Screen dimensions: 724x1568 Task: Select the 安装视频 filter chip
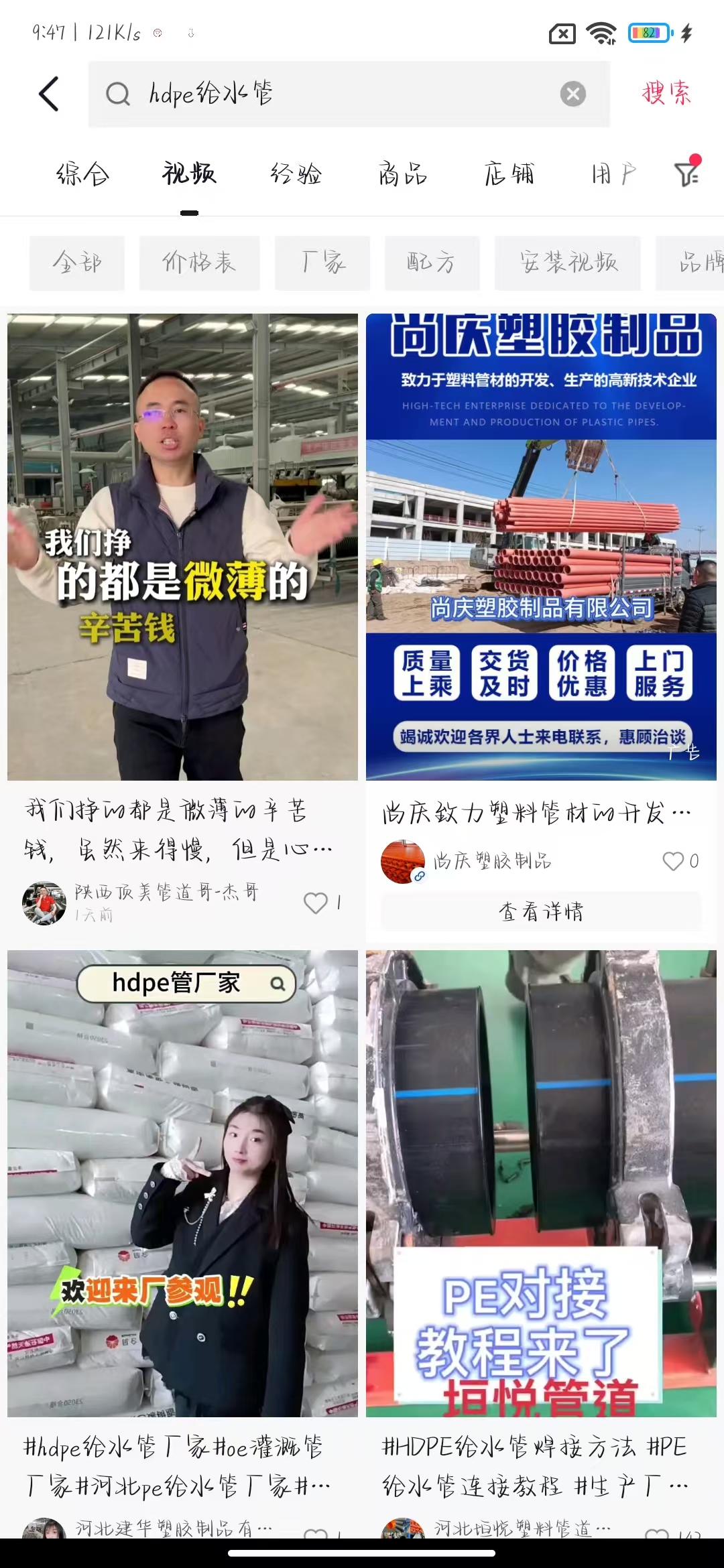pos(568,262)
